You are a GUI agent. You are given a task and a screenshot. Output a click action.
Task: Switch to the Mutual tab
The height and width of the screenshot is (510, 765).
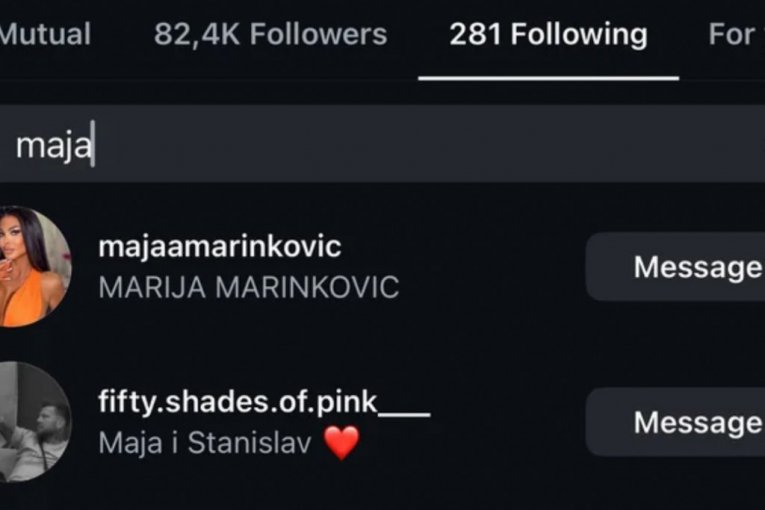[x=44, y=35]
